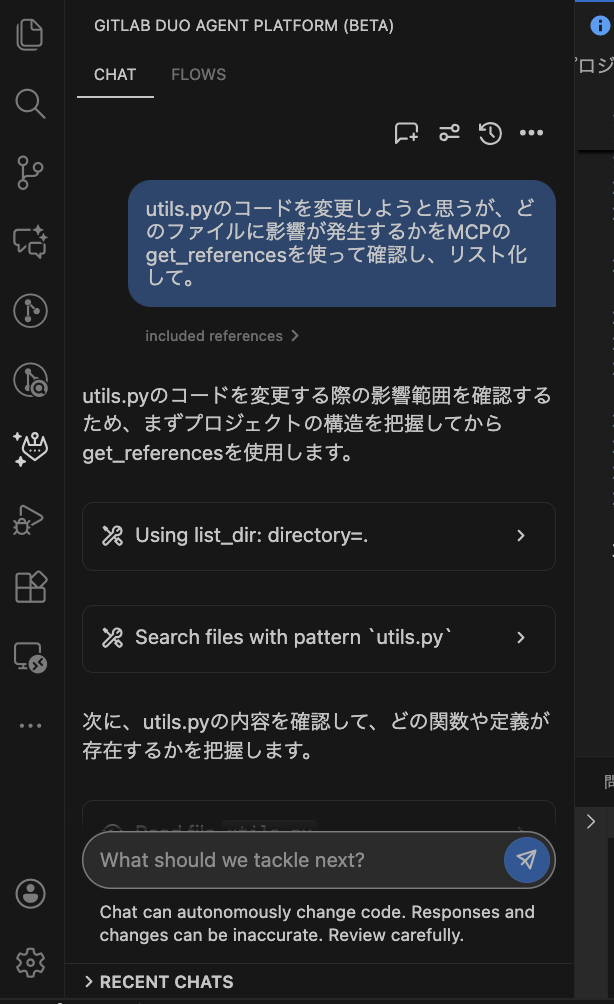Viewport: 614px width, 1004px height.
Task: Open the Run and Debug view
Action: [31, 519]
